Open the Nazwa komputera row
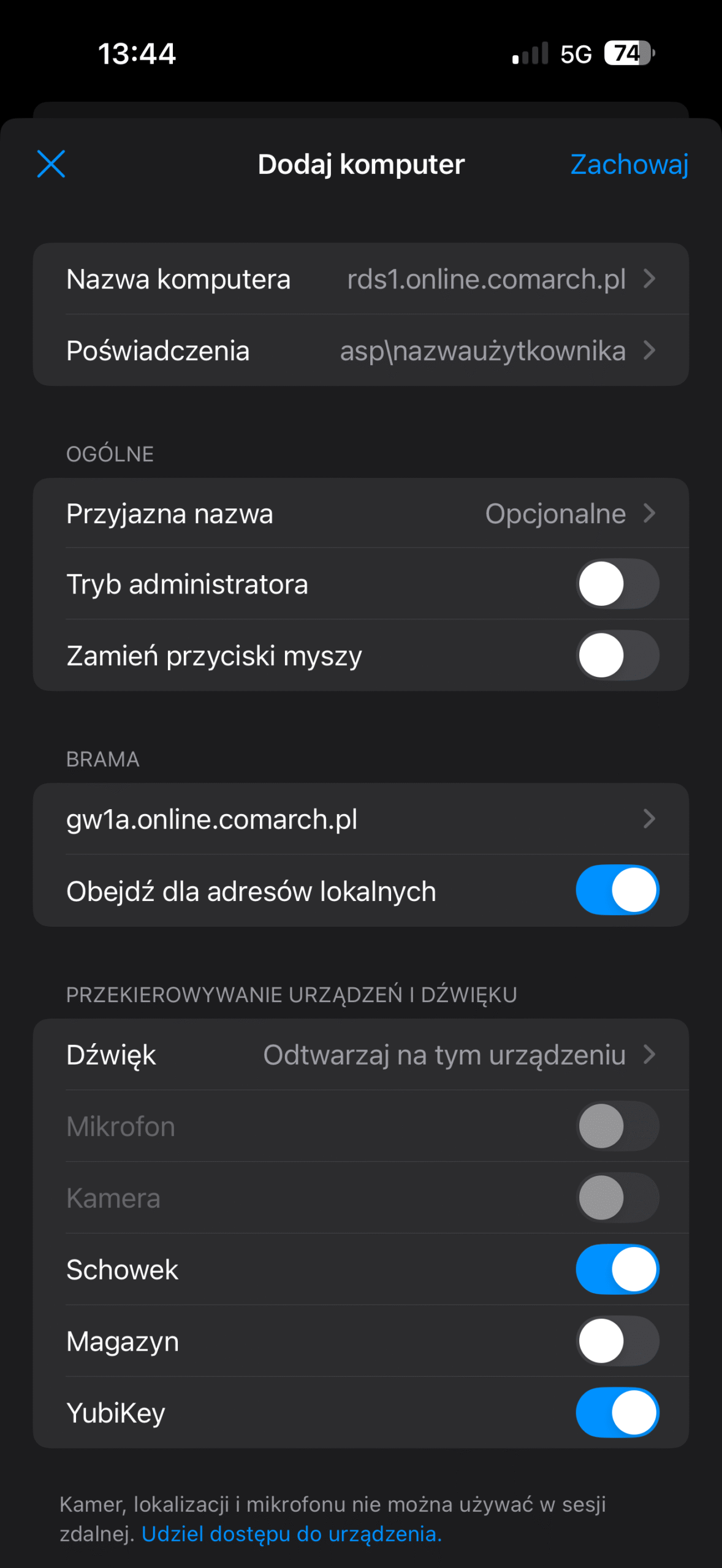Image resolution: width=722 pixels, height=1568 pixels. pos(360,279)
